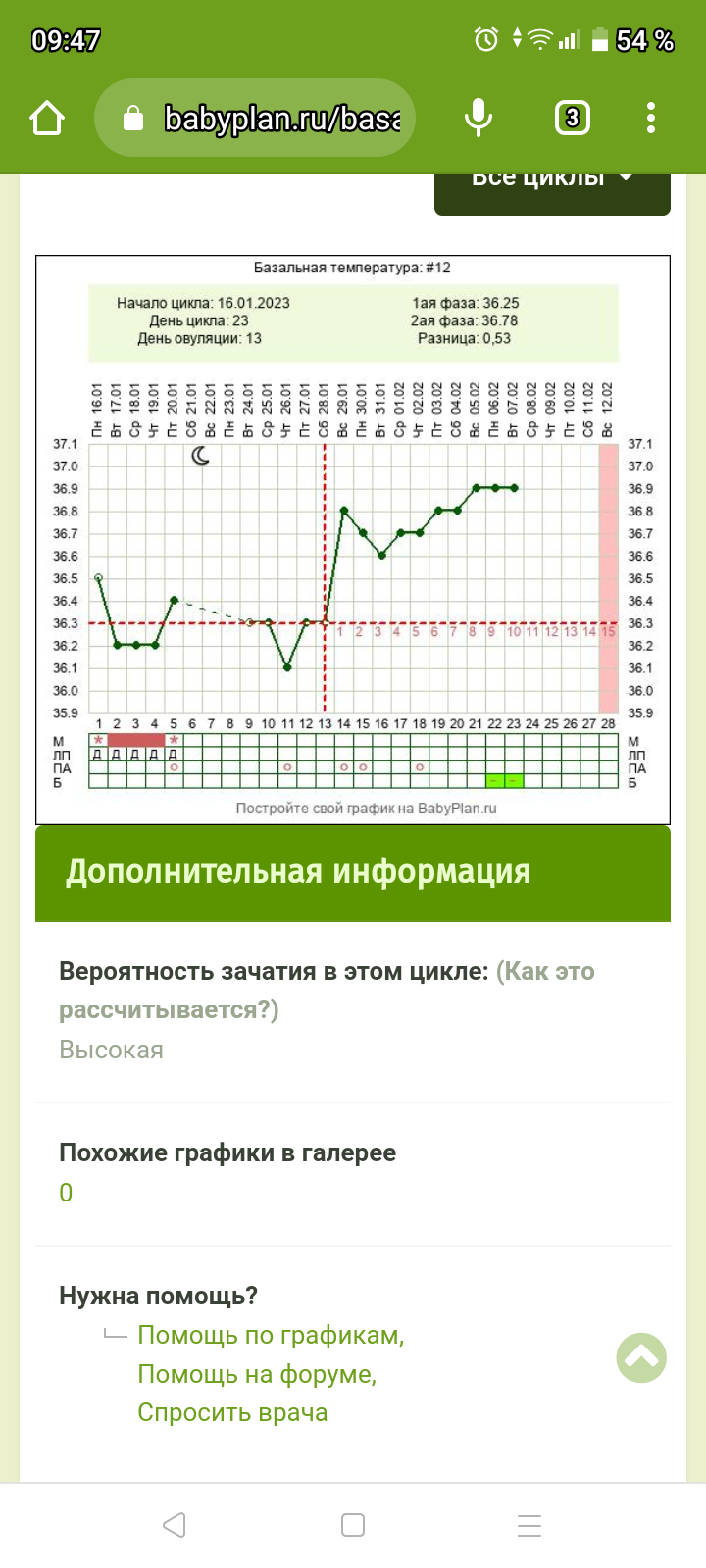Open "Как это рассчитывается?" link
The height and width of the screenshot is (1568, 706).
coord(327,991)
